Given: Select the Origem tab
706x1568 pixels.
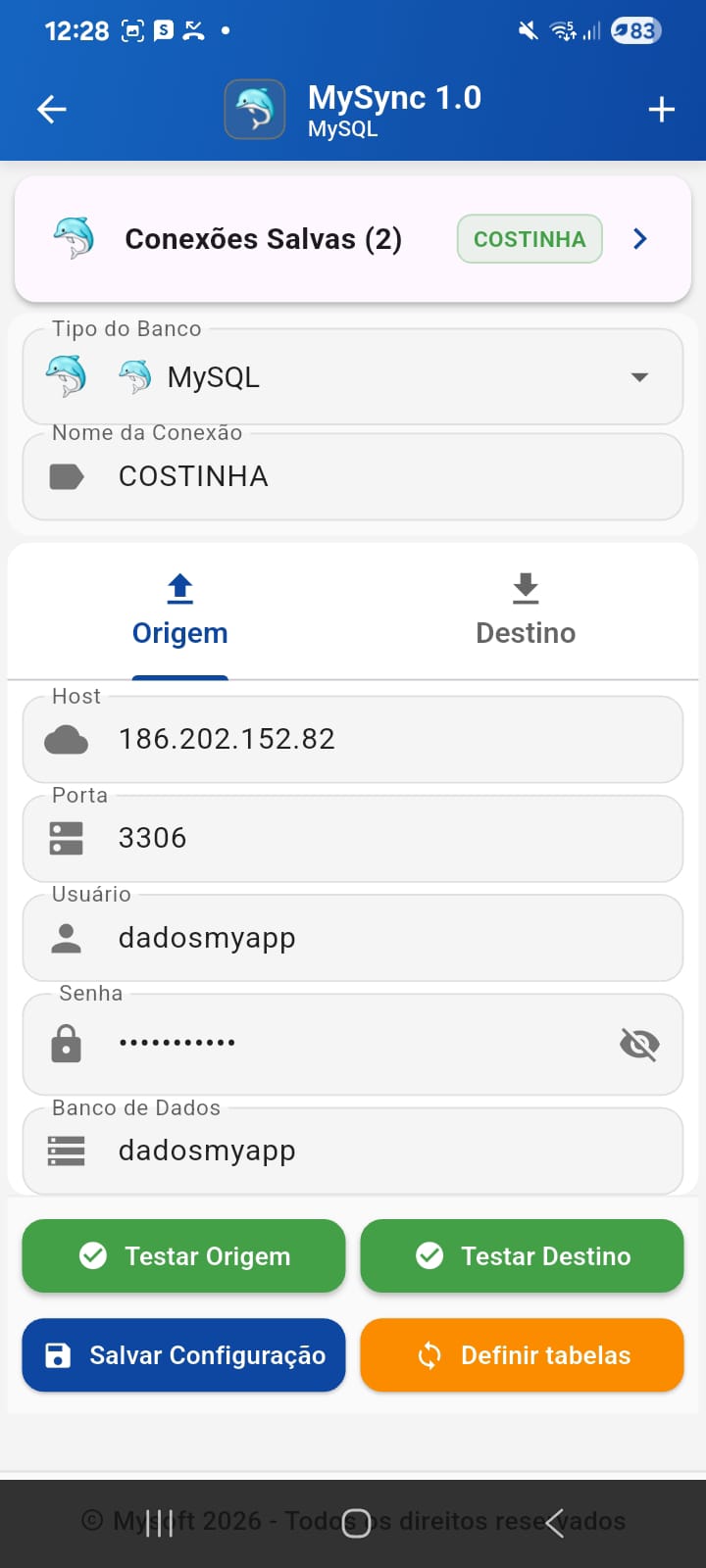Looking at the screenshot, I should pos(179,632).
